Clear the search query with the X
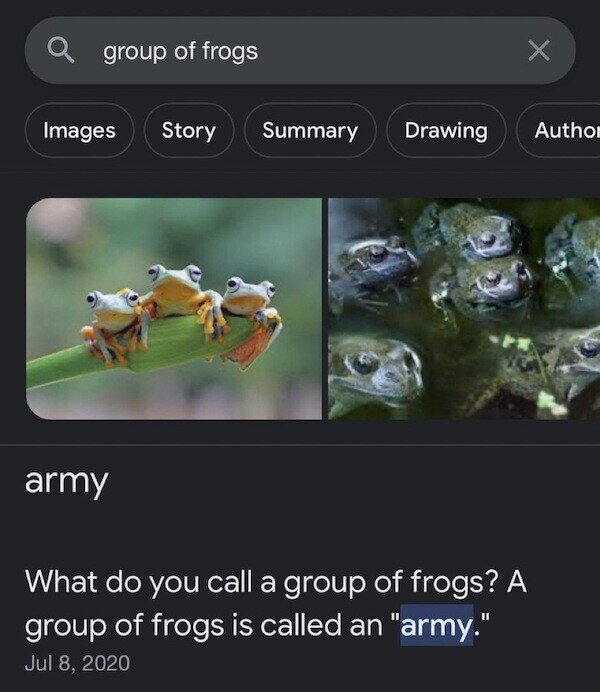The image size is (600, 692). (538, 51)
